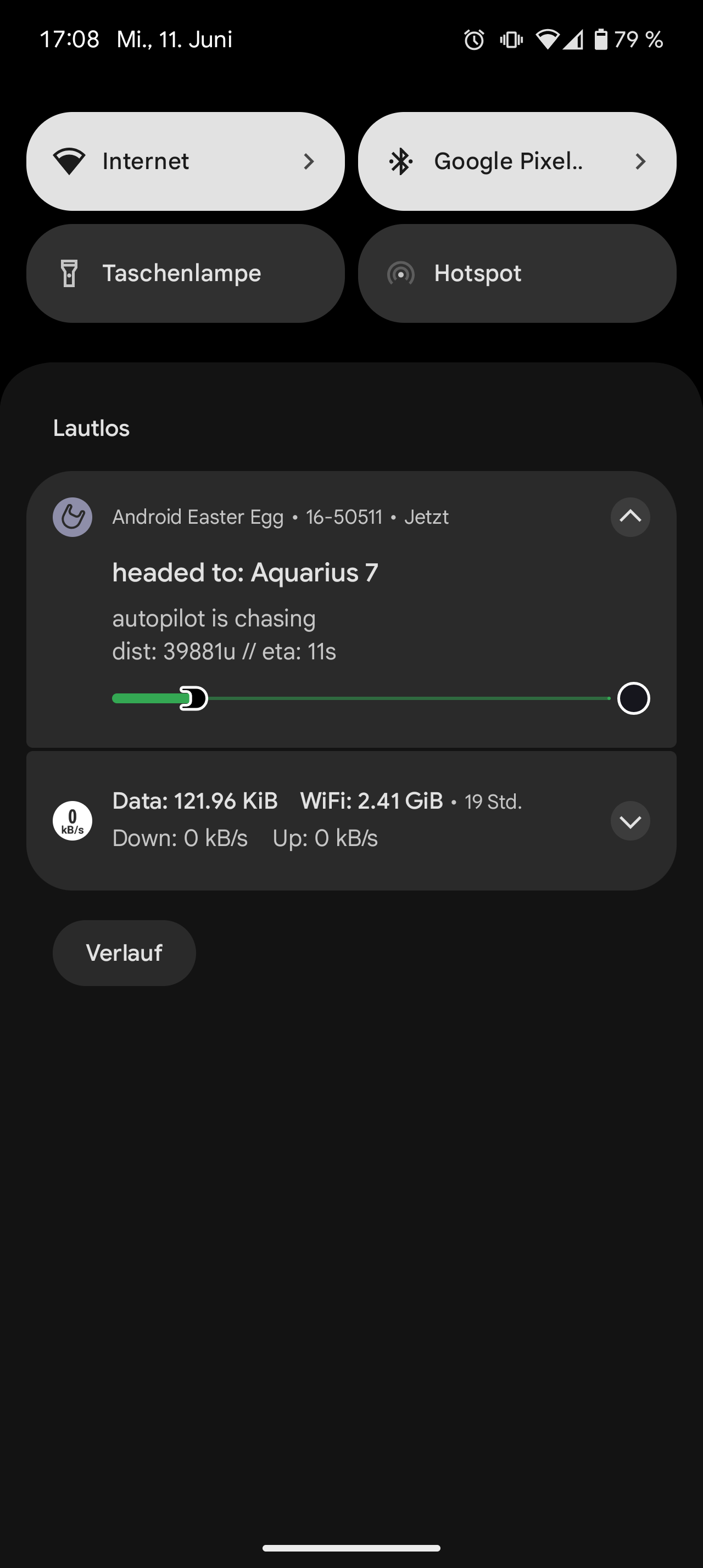Expand the data usage notification
This screenshot has width=703, height=1568.
(x=630, y=821)
